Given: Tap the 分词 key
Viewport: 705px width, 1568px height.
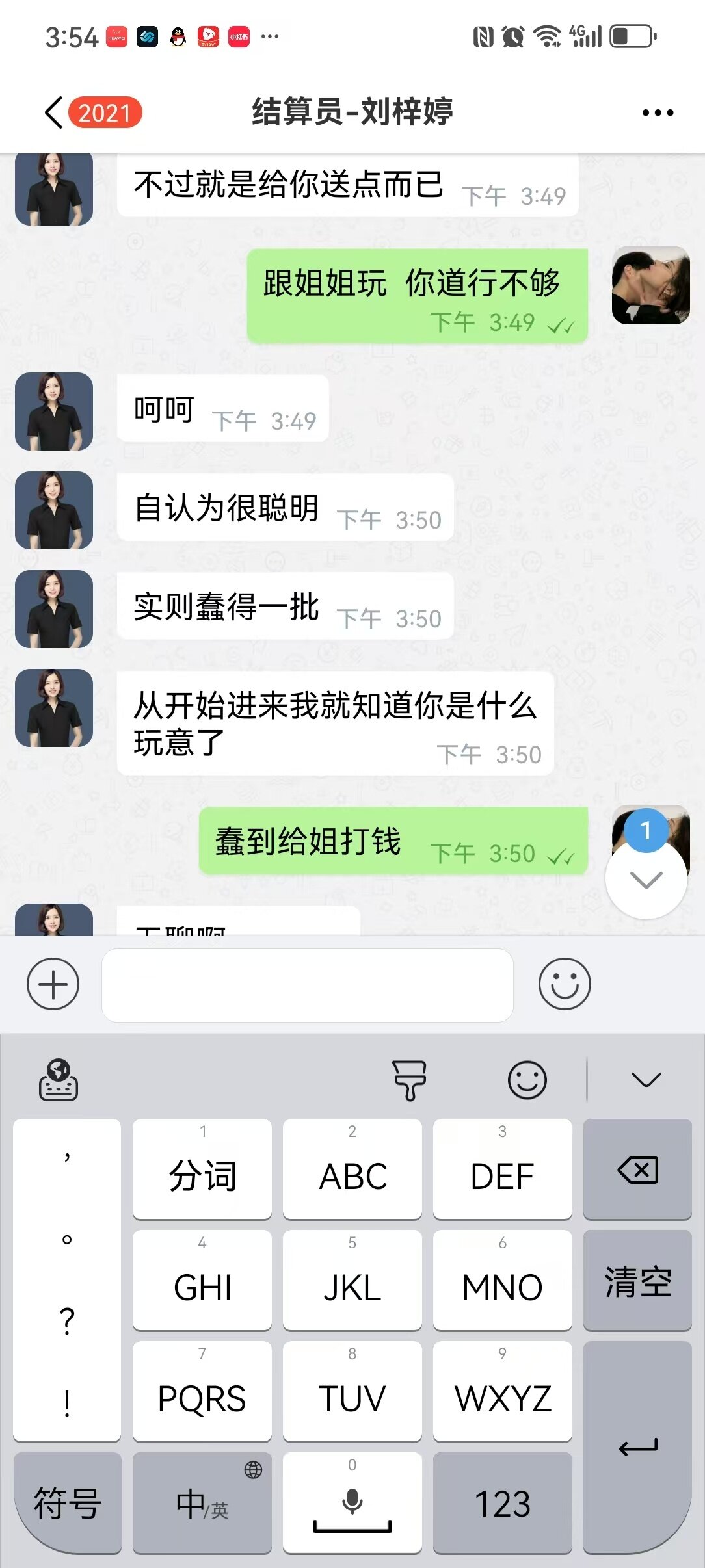Looking at the screenshot, I should (202, 1169).
